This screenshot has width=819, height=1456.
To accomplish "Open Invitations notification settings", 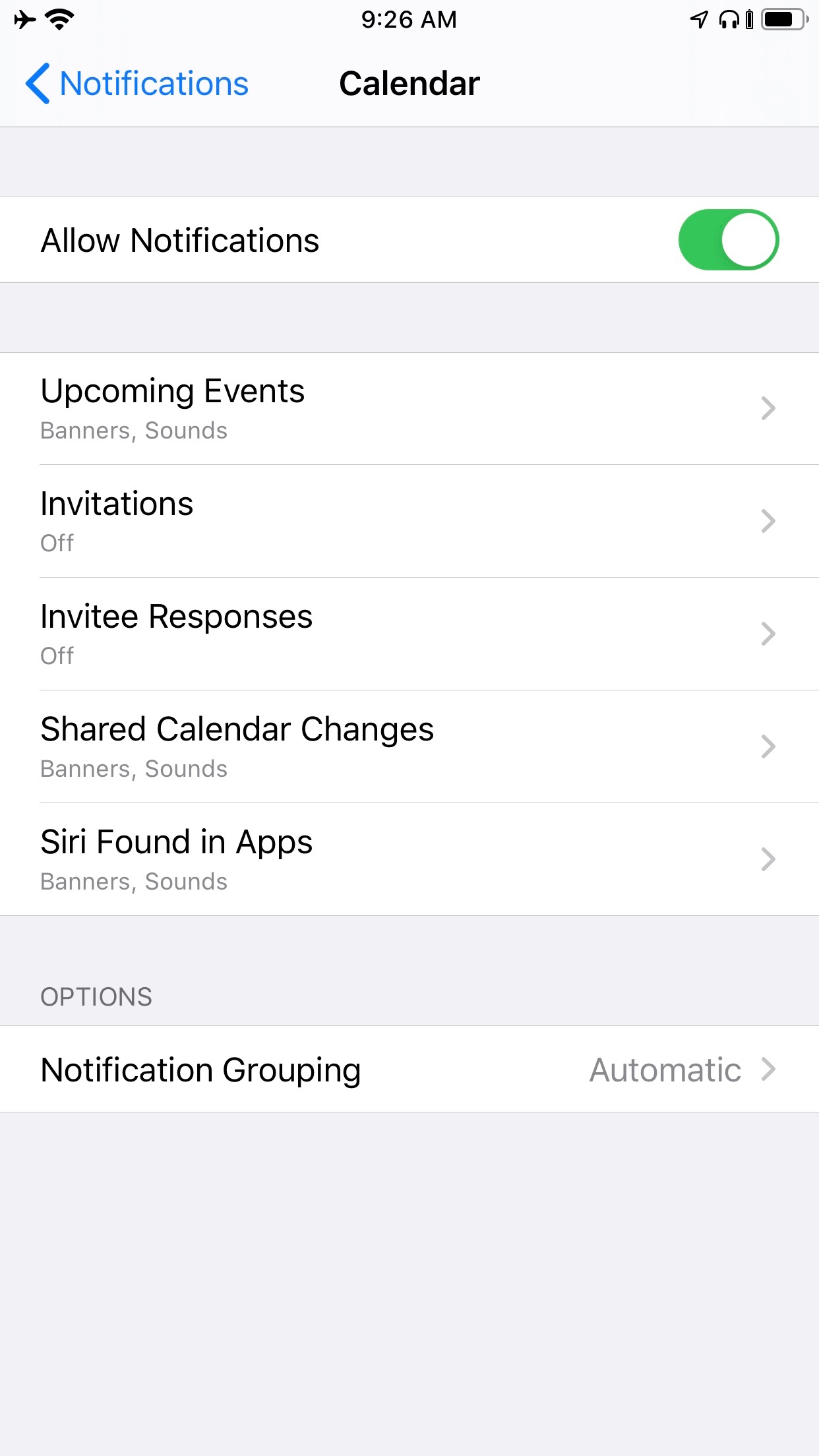I will [409, 522].
